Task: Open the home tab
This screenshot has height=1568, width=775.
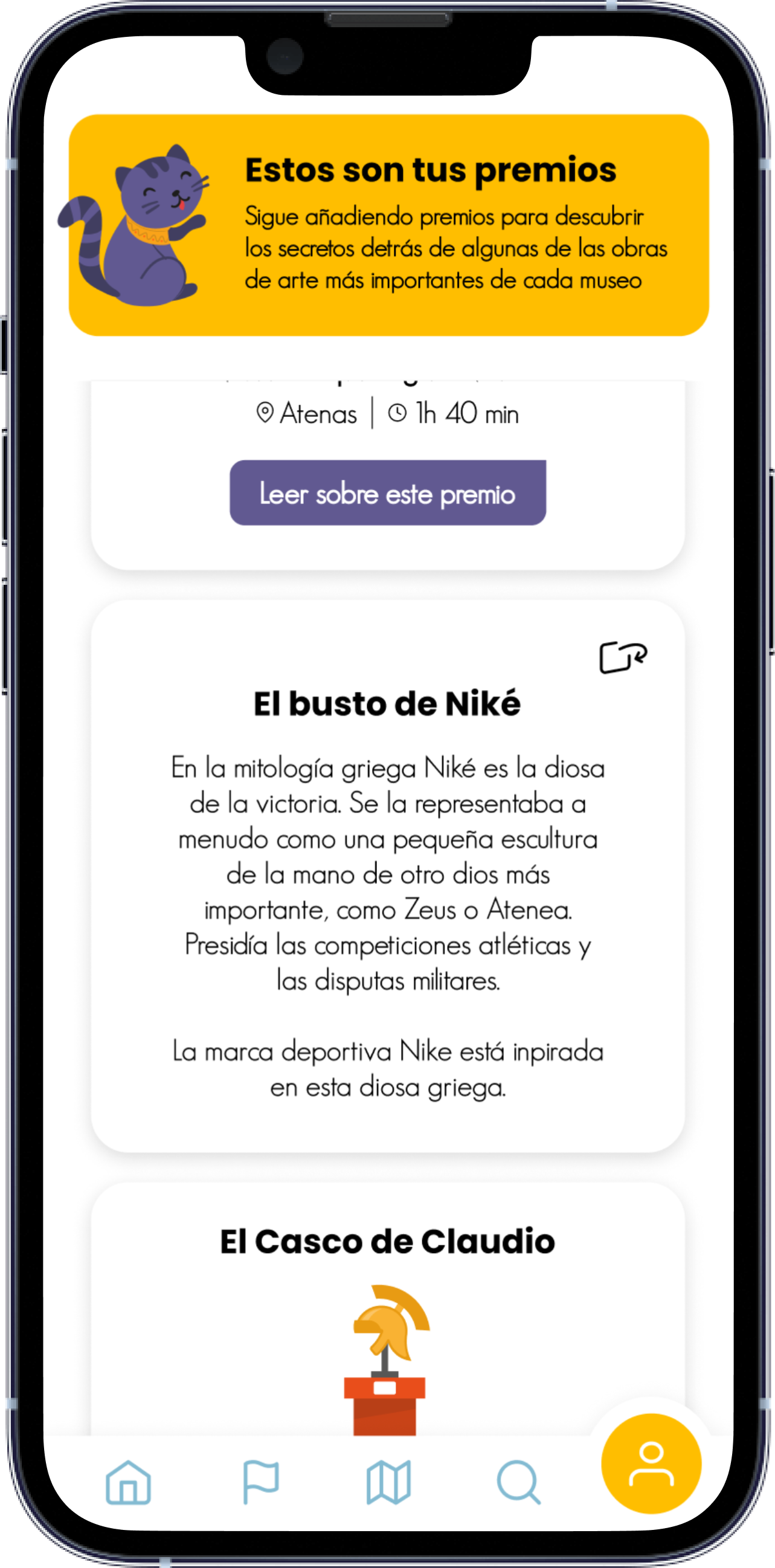Action: click(128, 1483)
